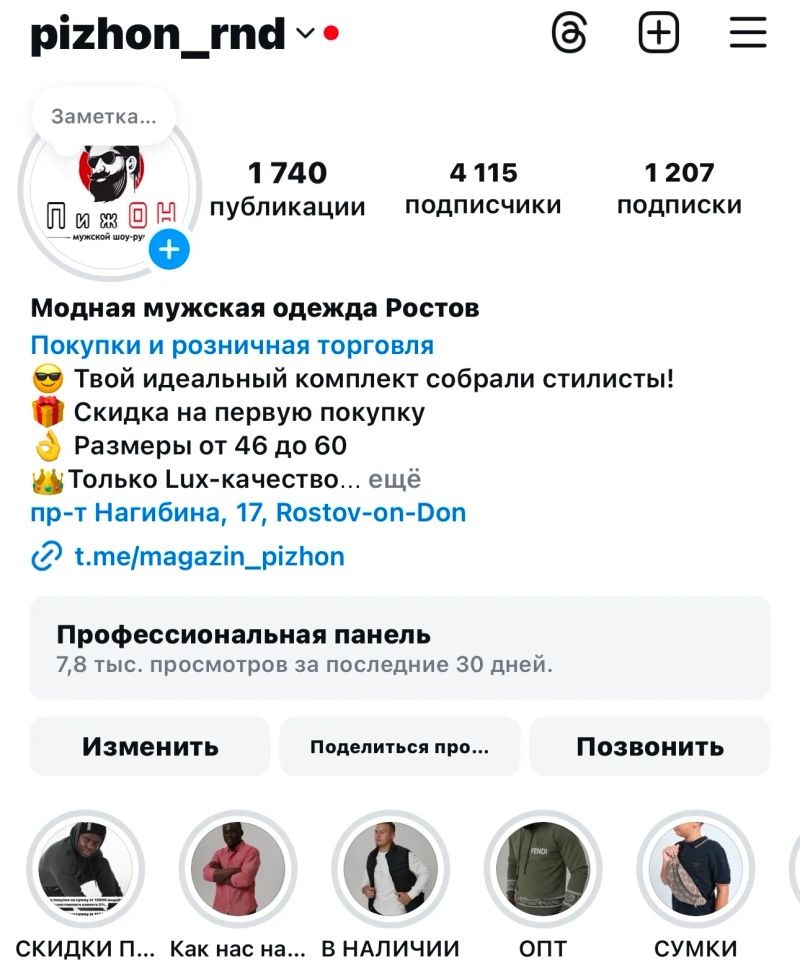
Task: Open the hamburger menu
Action: click(x=747, y=34)
